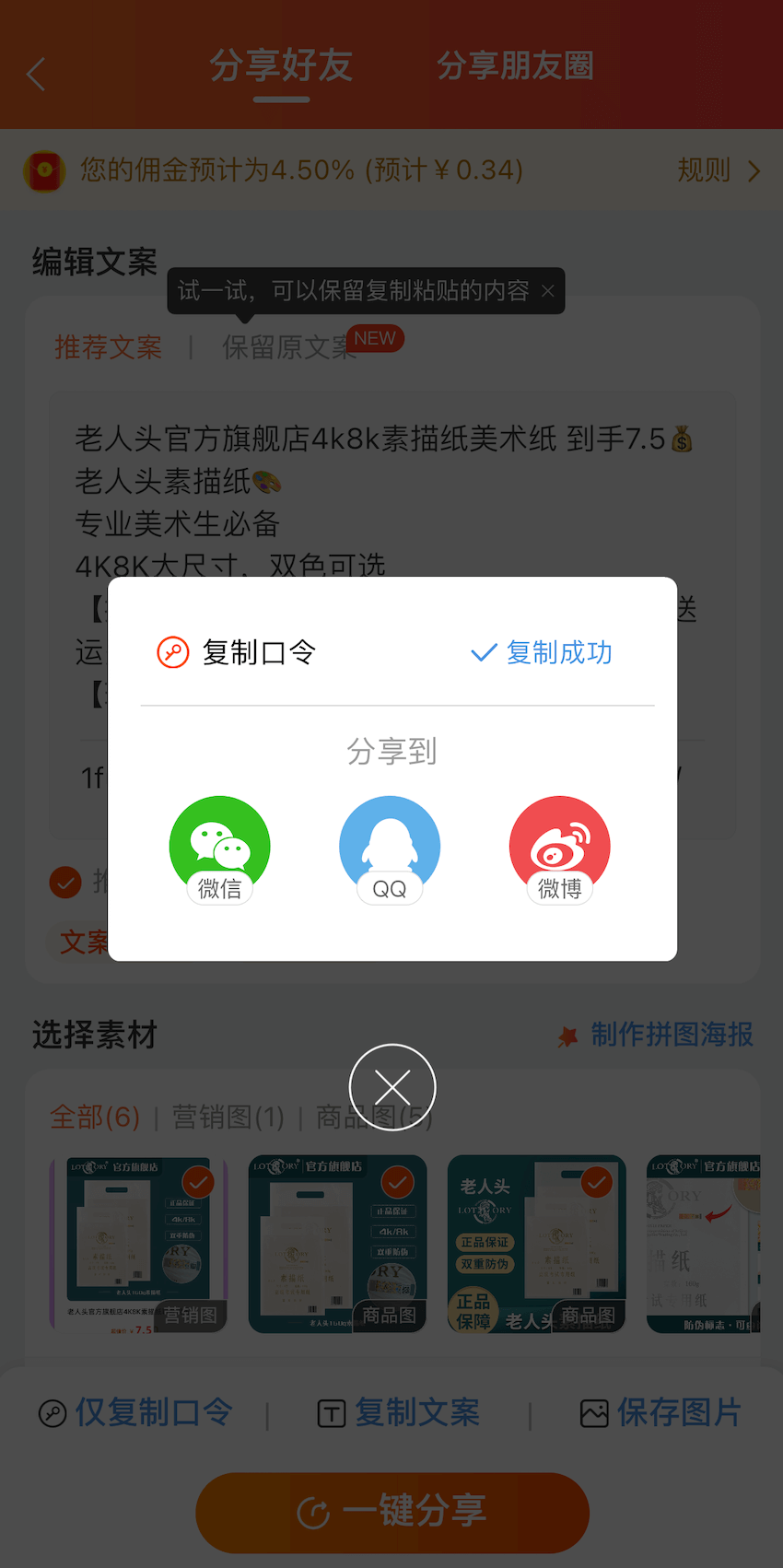Select the 分享好友 tab
The image size is (783, 1568).
pos(281,66)
